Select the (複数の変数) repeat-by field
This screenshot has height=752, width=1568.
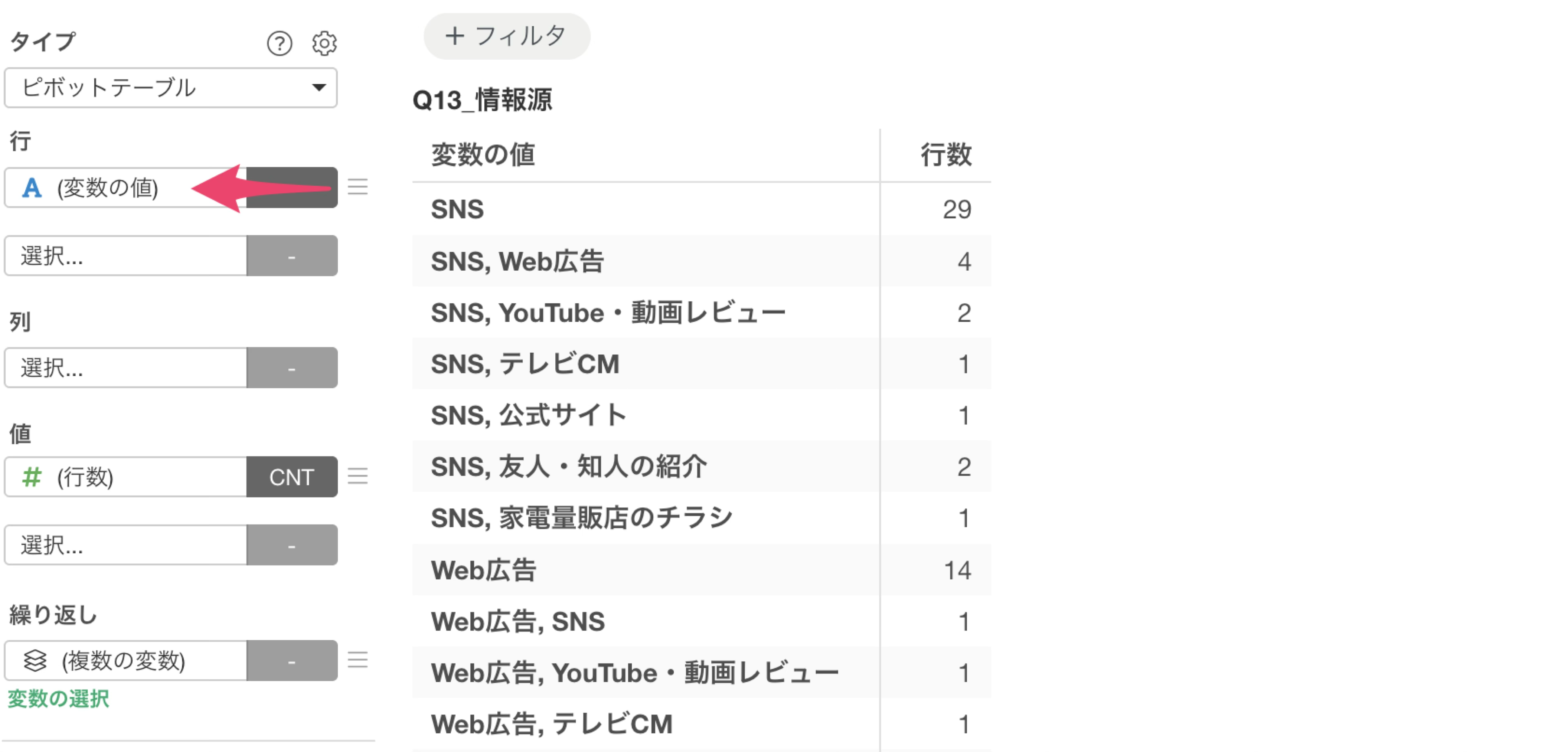(125, 660)
